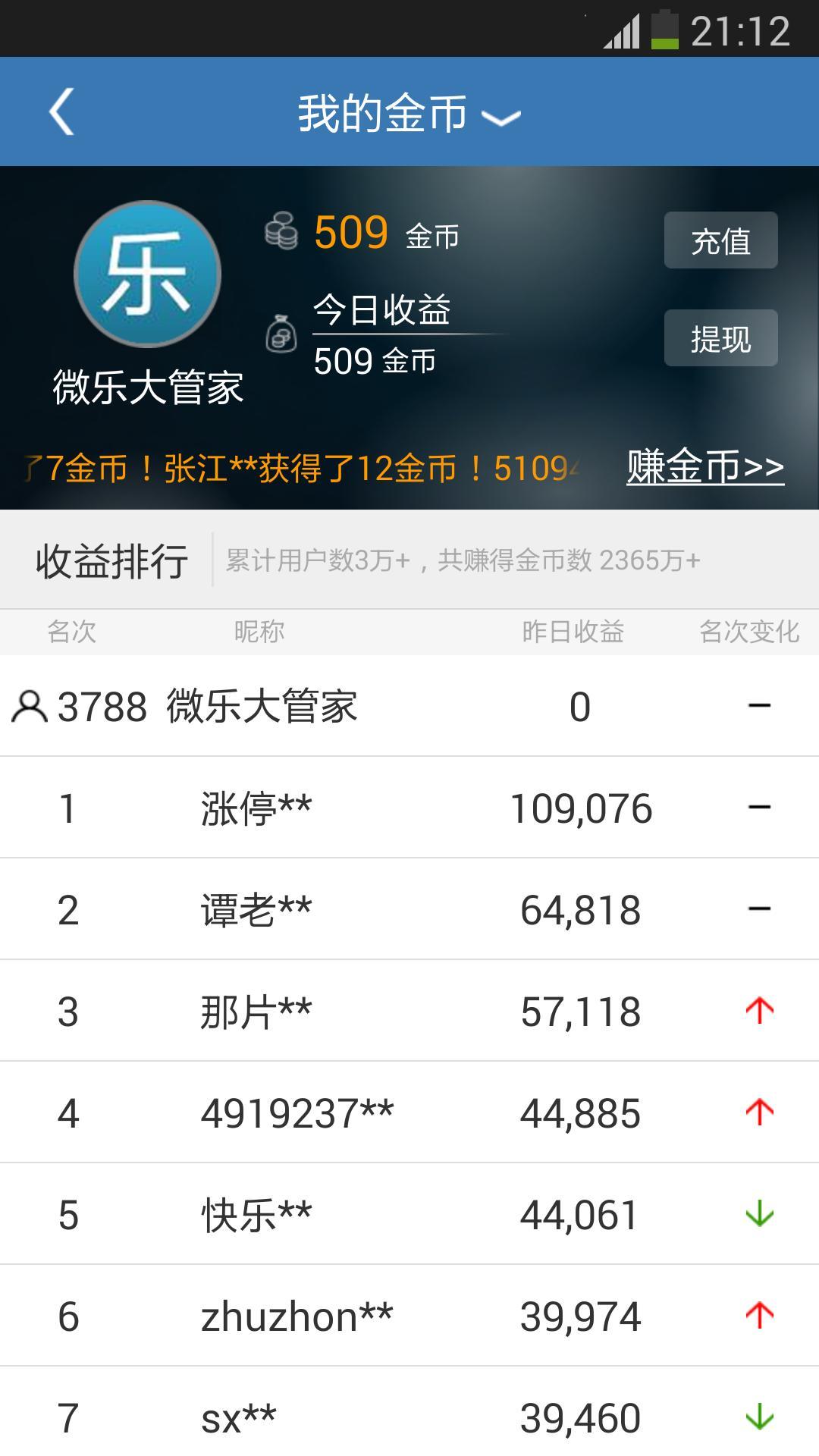819x1456 pixels.
Task: Open the 赚金币>> link
Action: click(704, 466)
